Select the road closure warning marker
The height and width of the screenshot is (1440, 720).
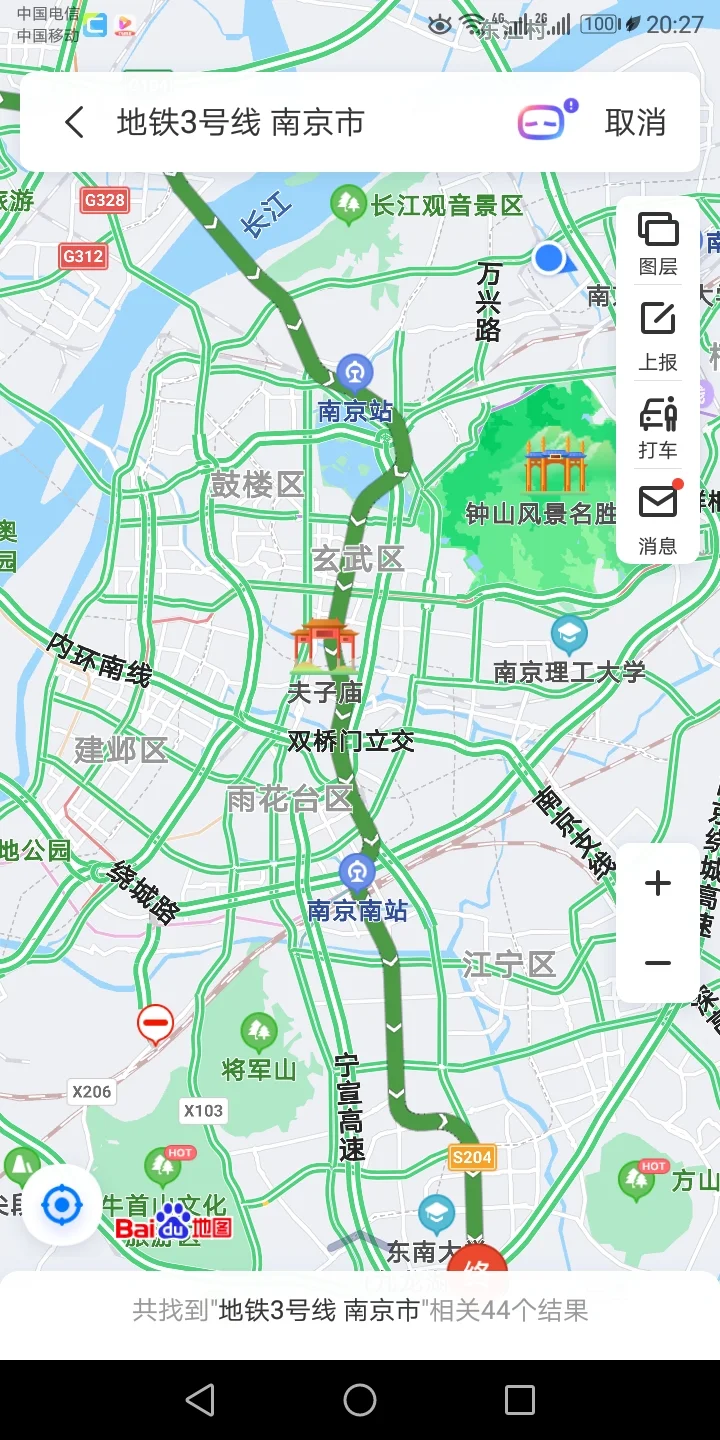pos(155,1023)
